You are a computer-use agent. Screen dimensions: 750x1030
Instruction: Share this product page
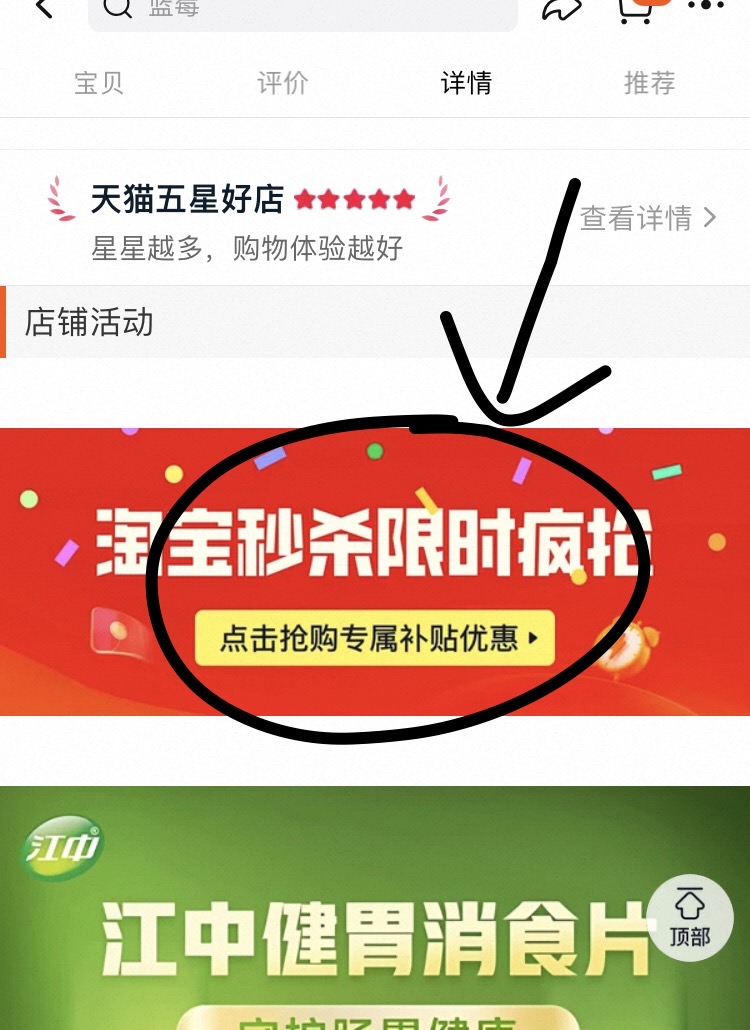(562, 8)
